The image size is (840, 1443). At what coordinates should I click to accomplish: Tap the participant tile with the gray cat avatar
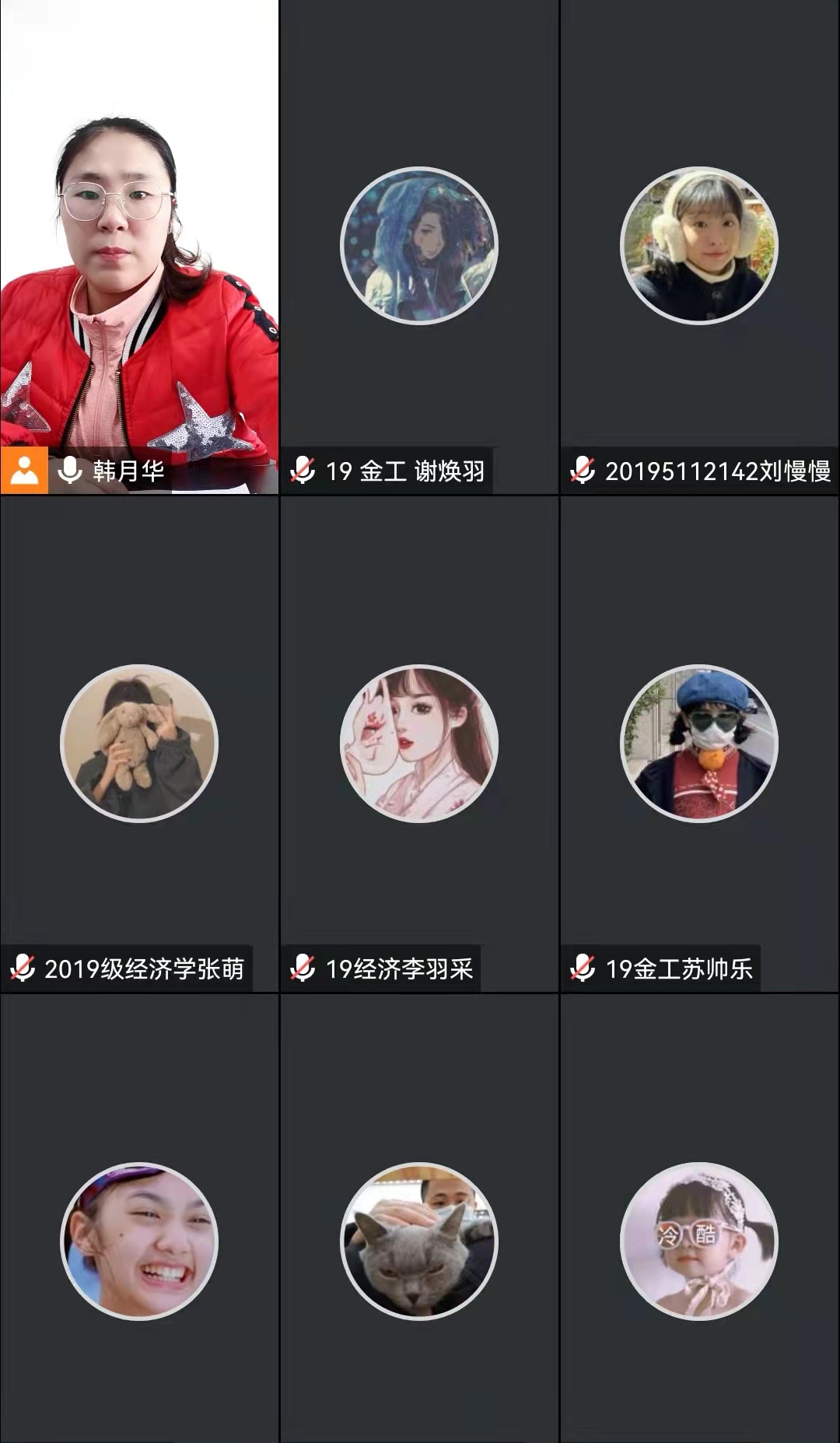point(419,1241)
